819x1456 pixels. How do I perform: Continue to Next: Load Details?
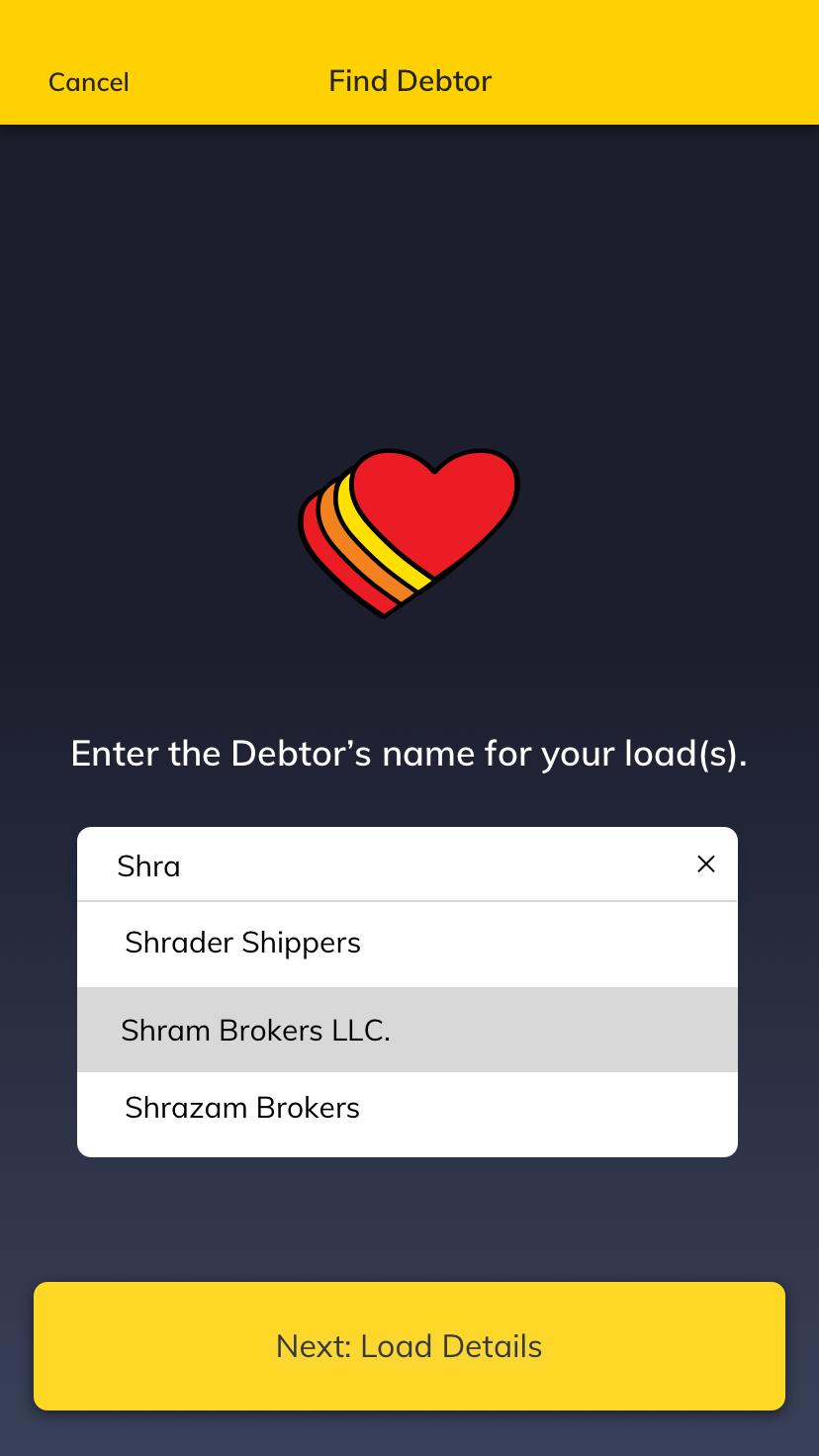coord(409,1345)
